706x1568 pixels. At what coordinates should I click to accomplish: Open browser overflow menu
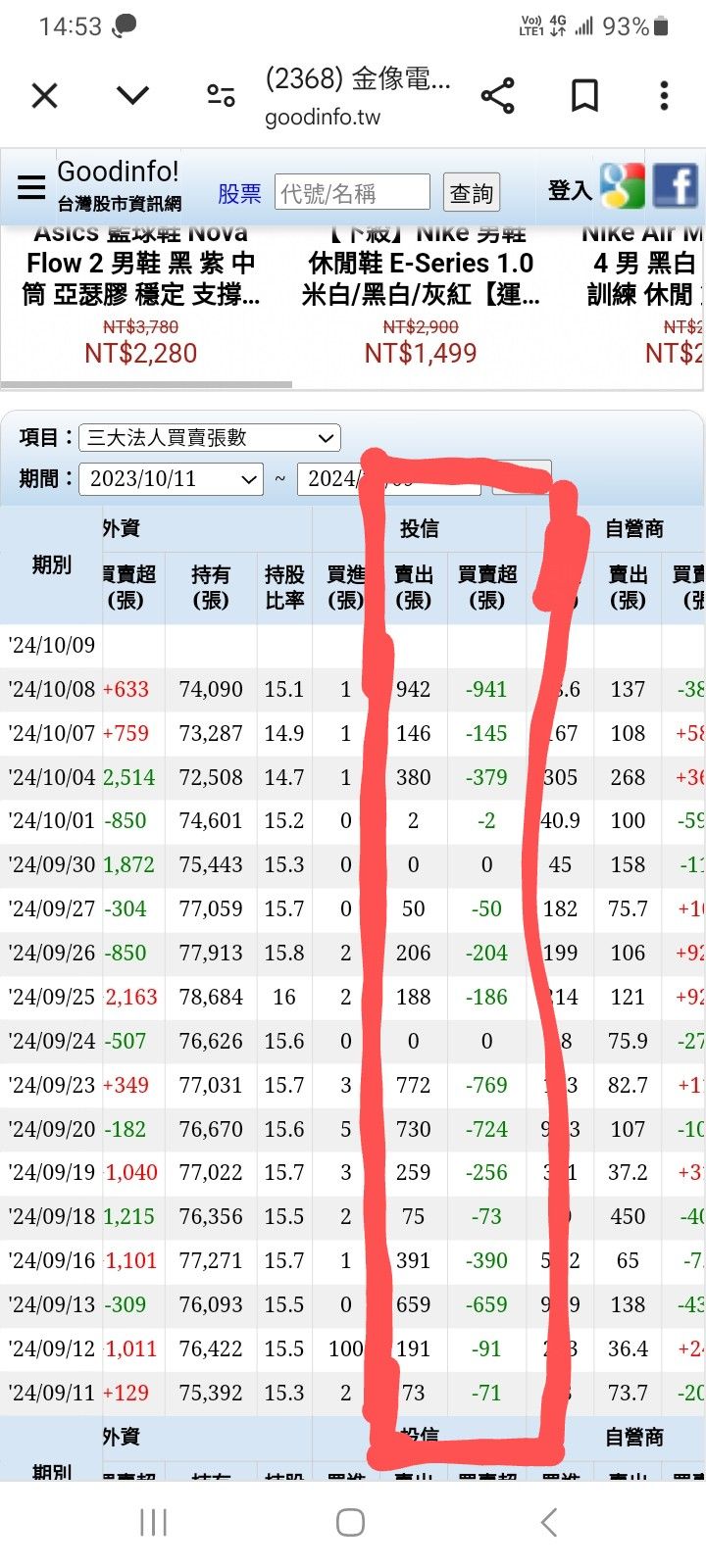click(664, 95)
